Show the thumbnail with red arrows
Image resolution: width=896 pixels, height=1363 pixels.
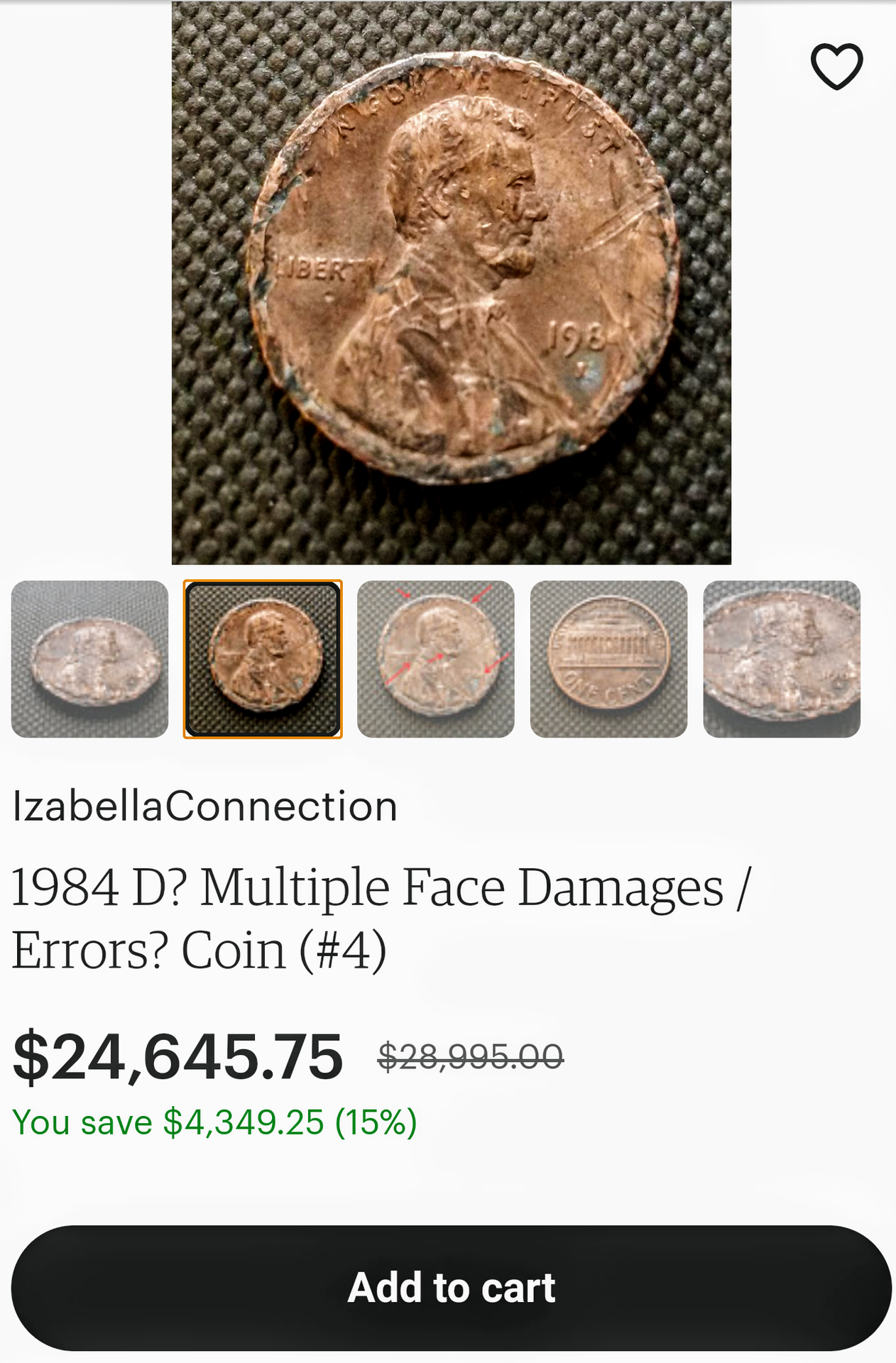(x=435, y=659)
